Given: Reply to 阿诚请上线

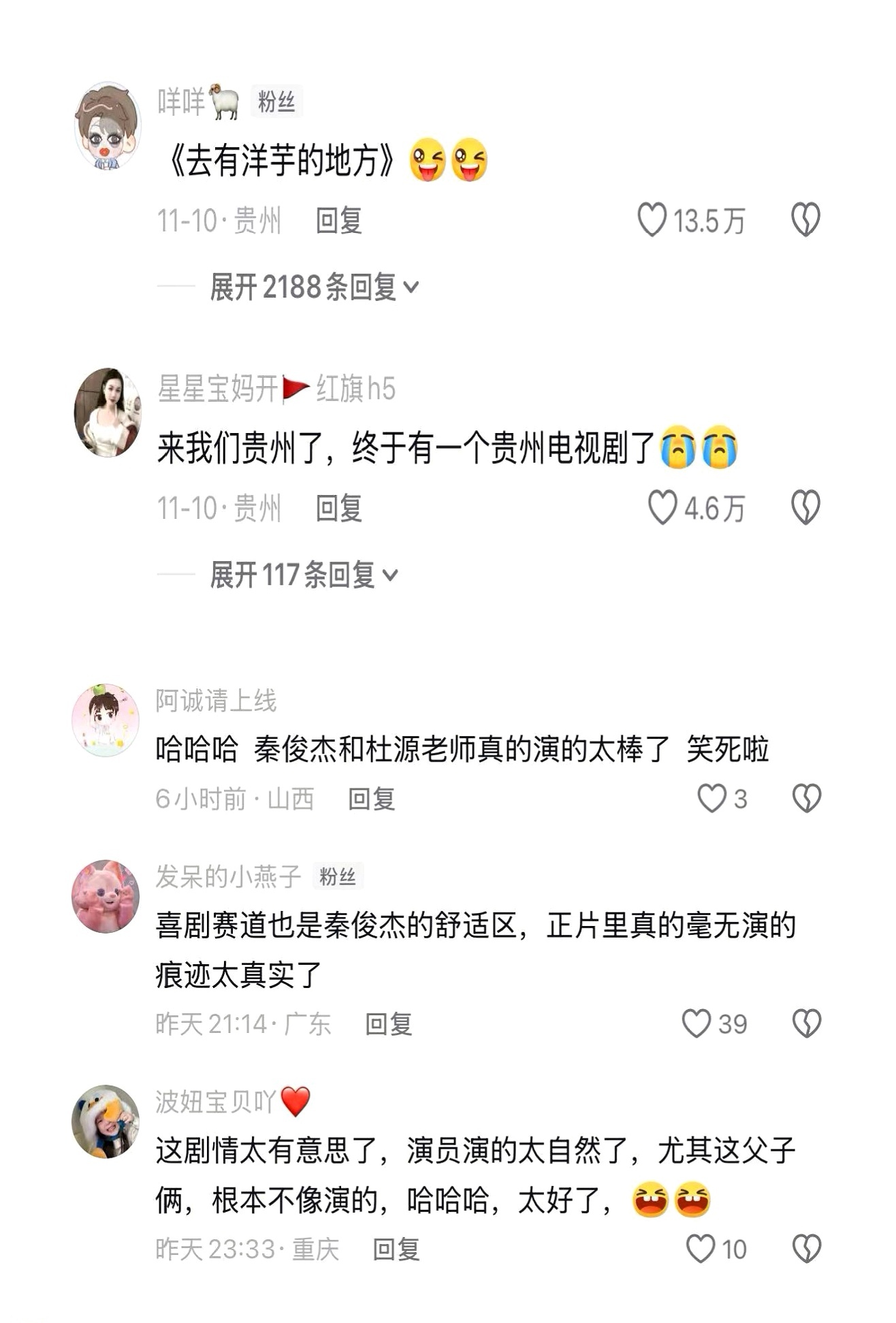Looking at the screenshot, I should click(x=371, y=799).
